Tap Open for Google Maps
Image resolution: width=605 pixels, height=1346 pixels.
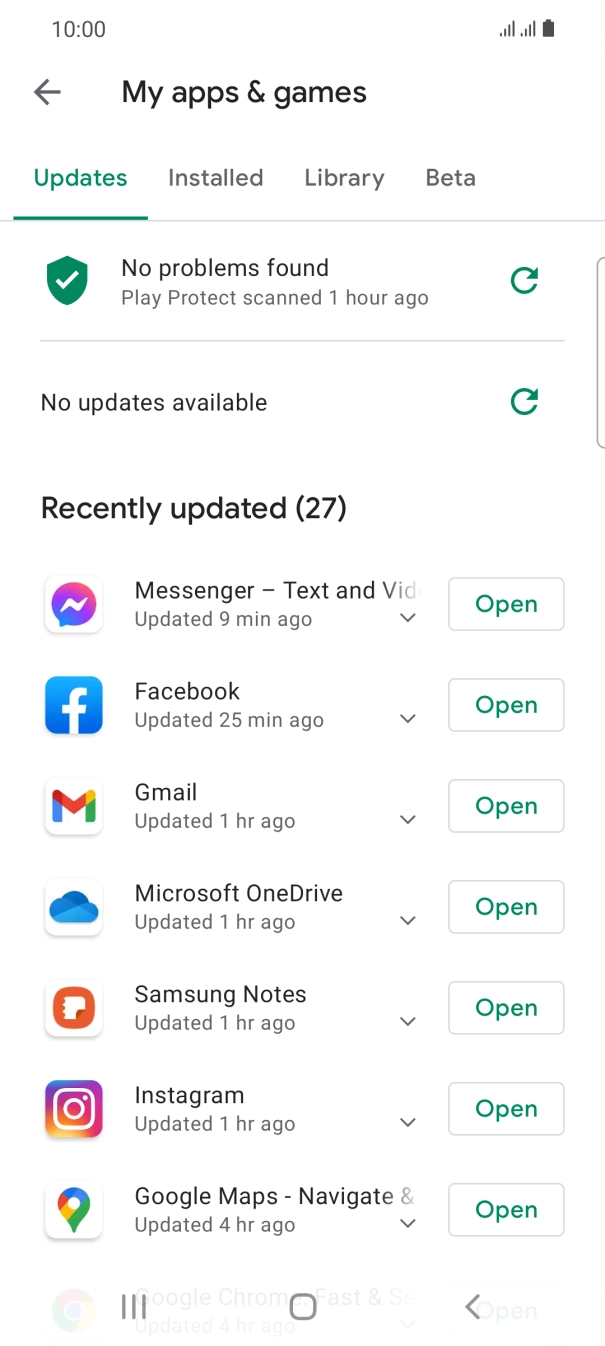506,1210
